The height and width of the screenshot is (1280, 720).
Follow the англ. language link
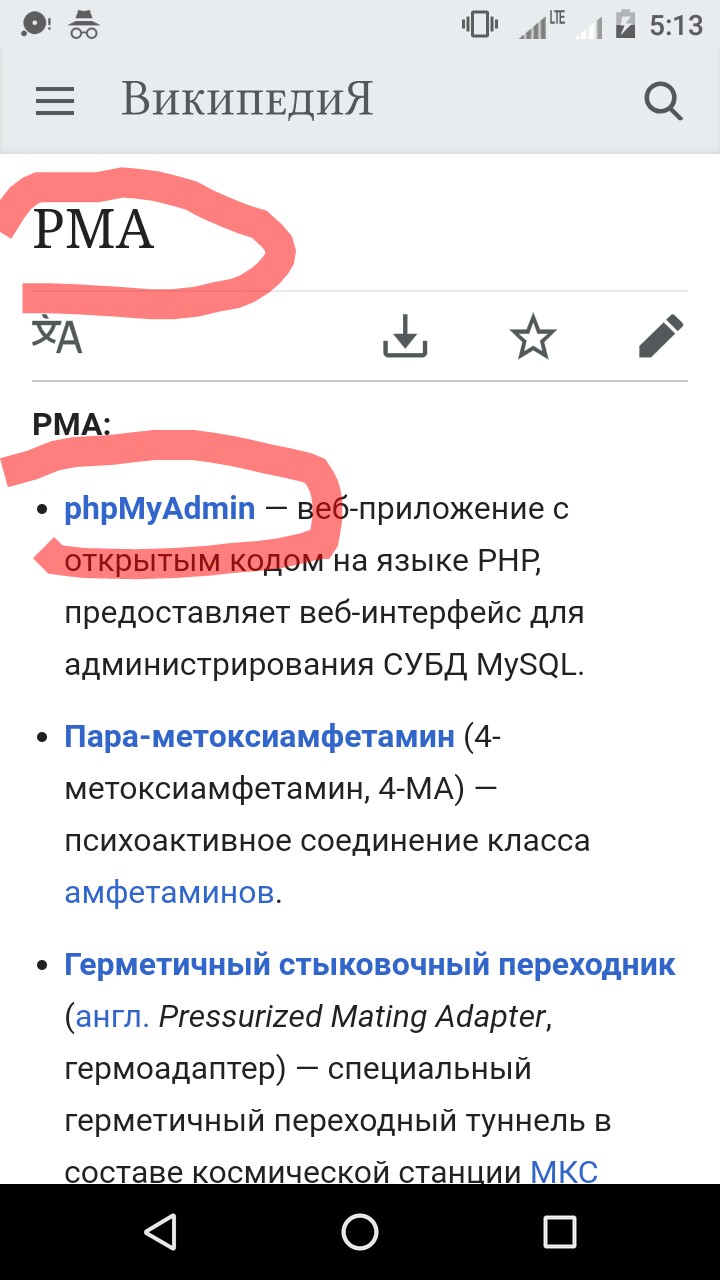tap(113, 1017)
